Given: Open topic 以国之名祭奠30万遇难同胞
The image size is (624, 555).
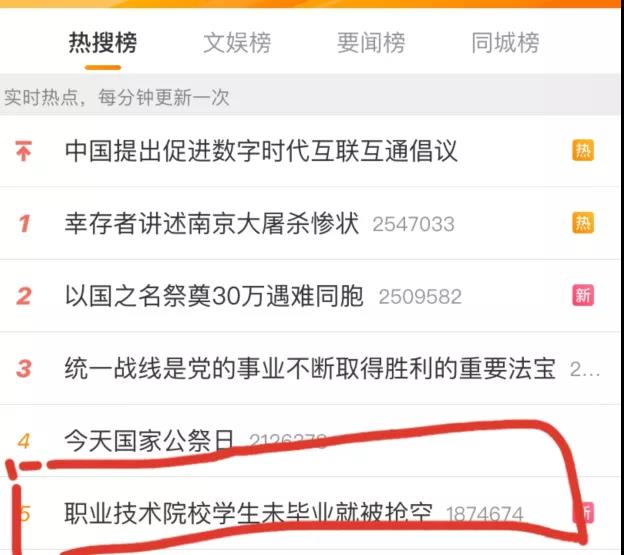Looking at the screenshot, I should pyautogui.click(x=215, y=296).
